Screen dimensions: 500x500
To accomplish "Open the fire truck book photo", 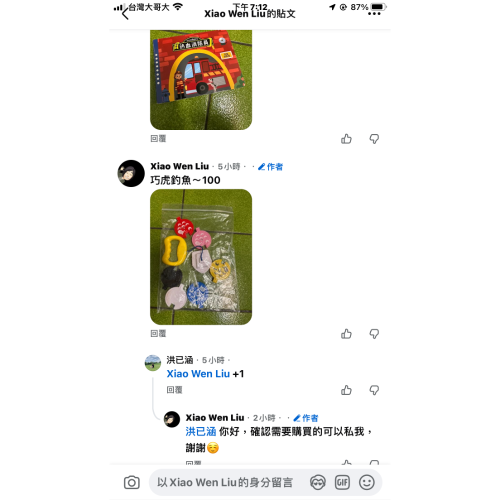I will click(201, 80).
